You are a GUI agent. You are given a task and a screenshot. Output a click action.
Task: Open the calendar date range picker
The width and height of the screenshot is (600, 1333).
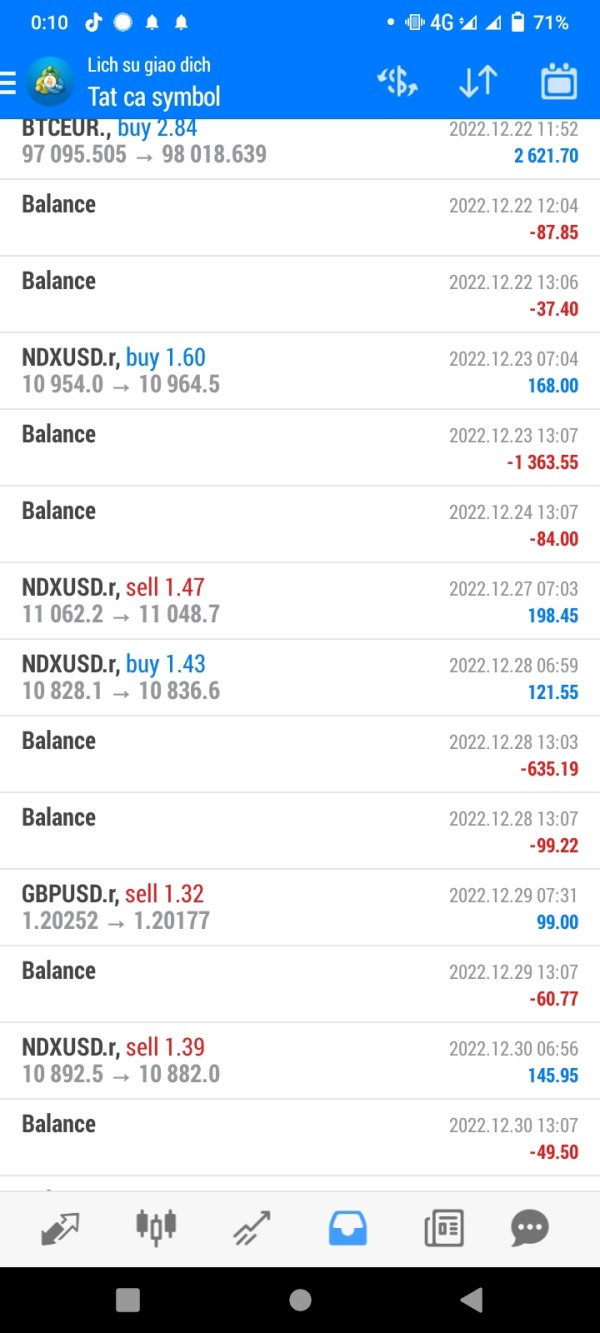[559, 82]
